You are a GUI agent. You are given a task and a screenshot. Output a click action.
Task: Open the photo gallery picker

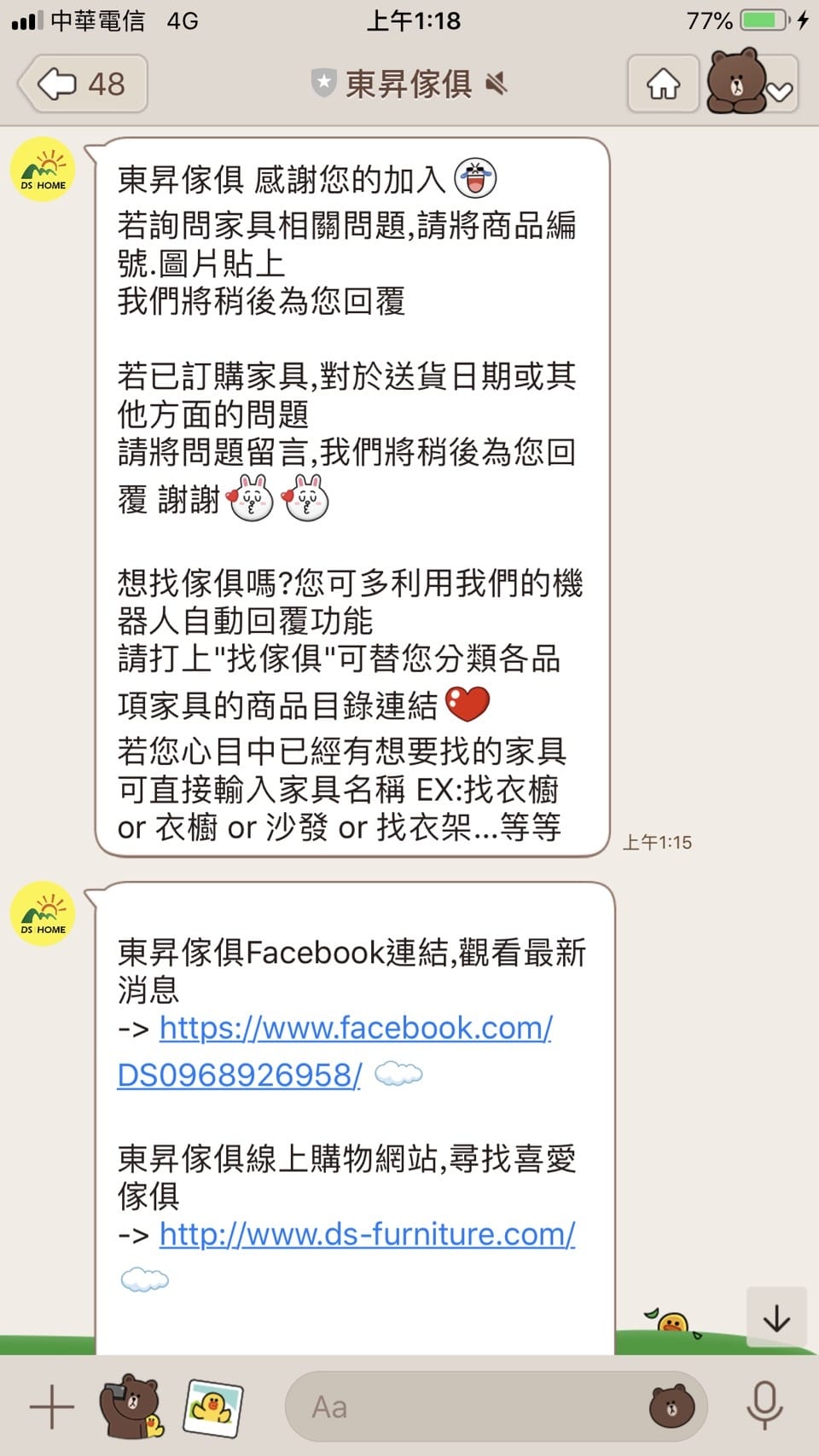tap(214, 1407)
